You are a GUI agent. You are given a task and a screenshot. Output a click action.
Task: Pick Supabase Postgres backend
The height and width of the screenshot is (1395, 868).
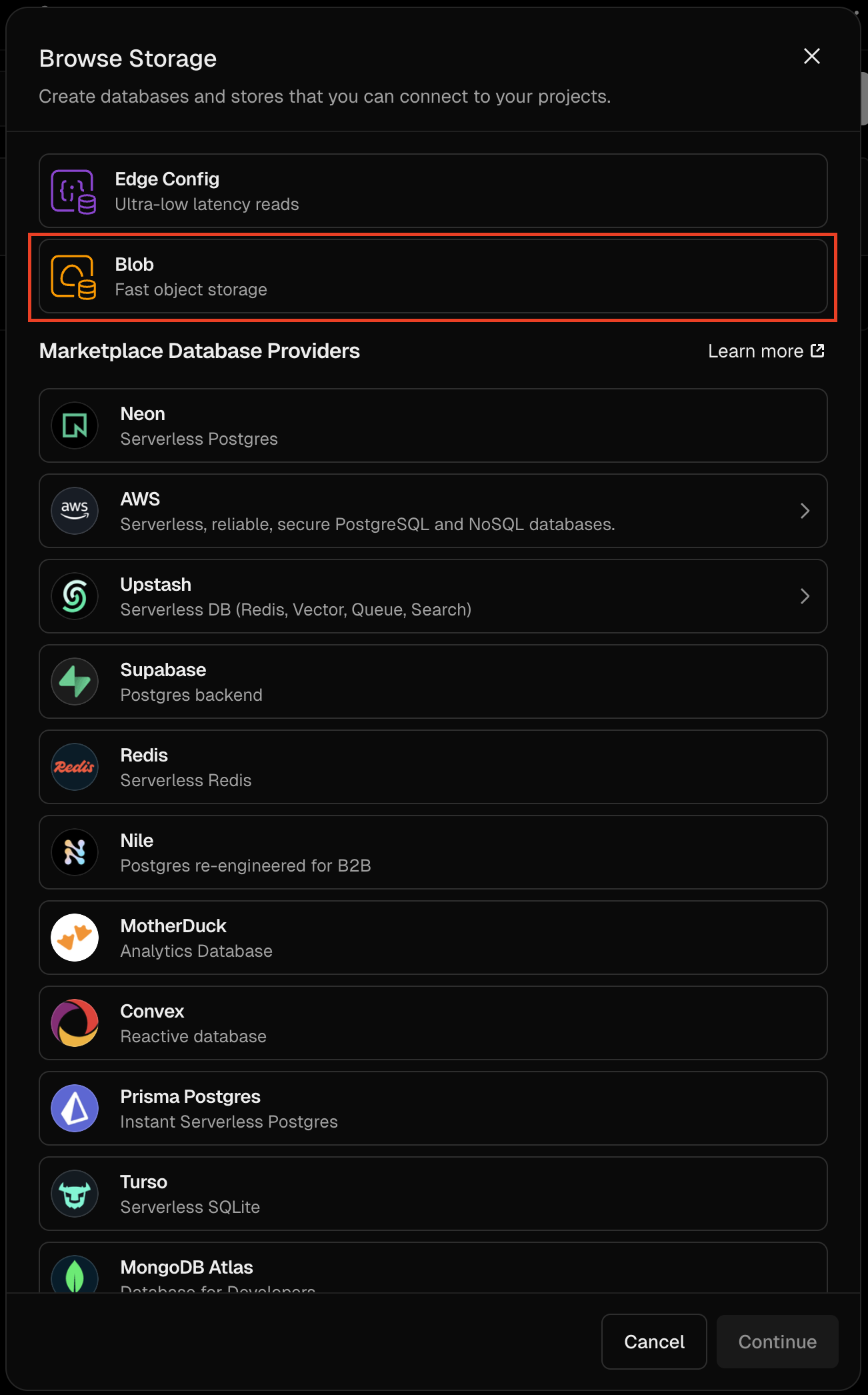coord(433,682)
